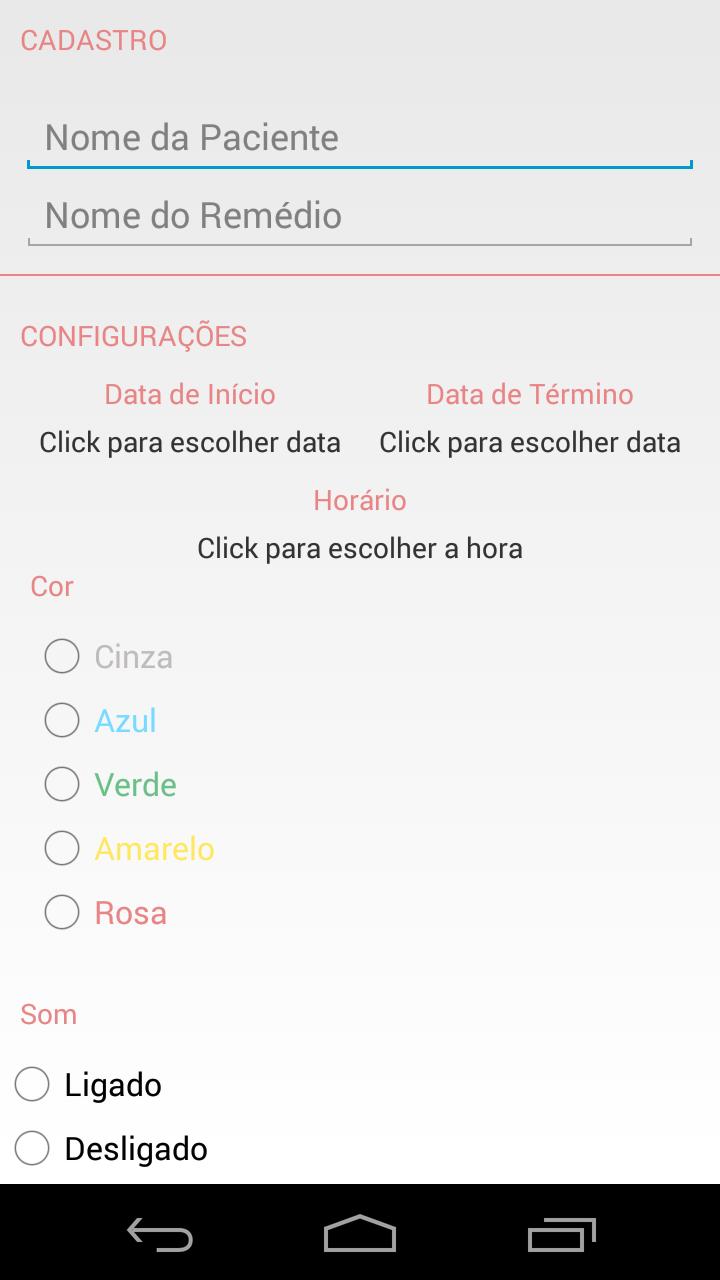Go back using the system back button
Screen dimensions: 720x1280
pyautogui.click(x=160, y=1234)
